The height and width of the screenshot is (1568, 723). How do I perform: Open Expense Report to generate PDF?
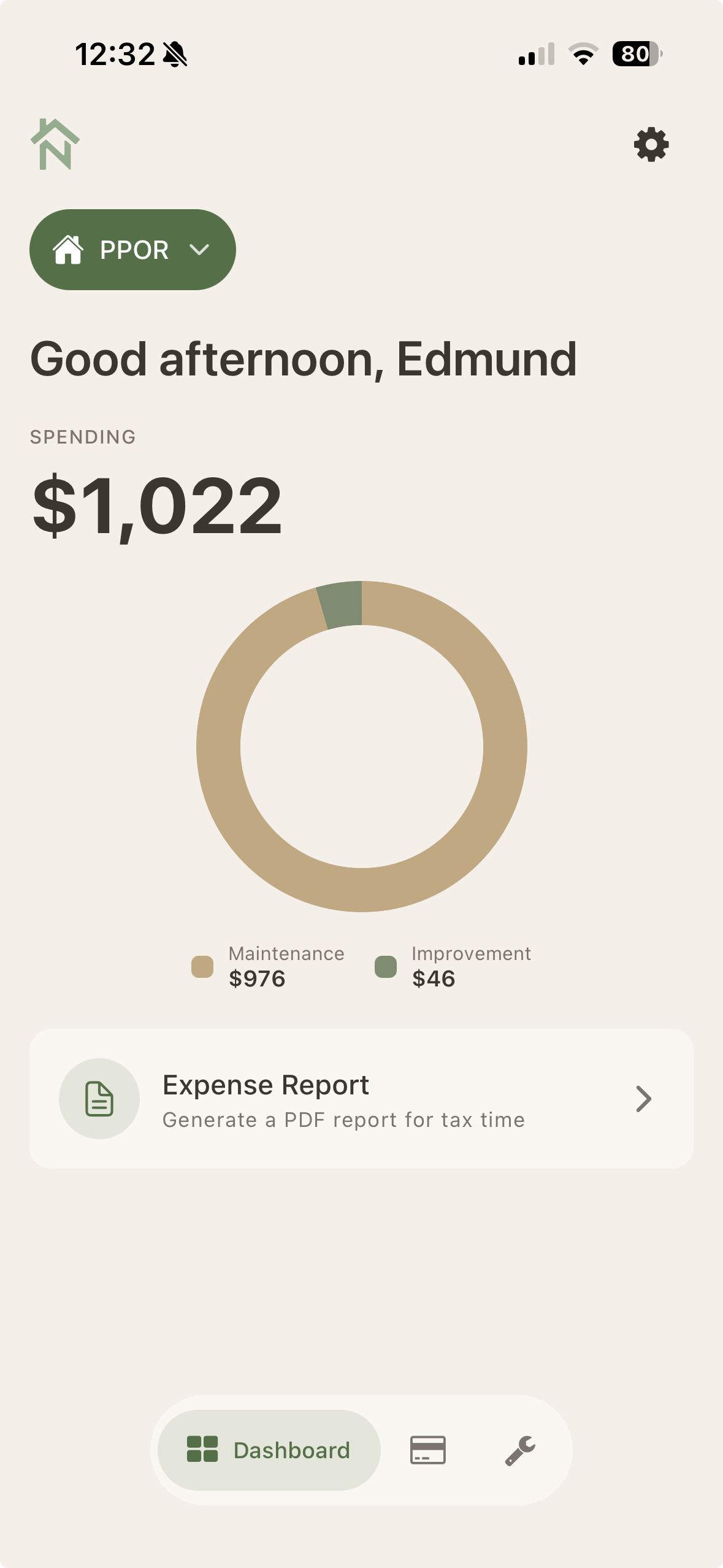coord(362,1099)
